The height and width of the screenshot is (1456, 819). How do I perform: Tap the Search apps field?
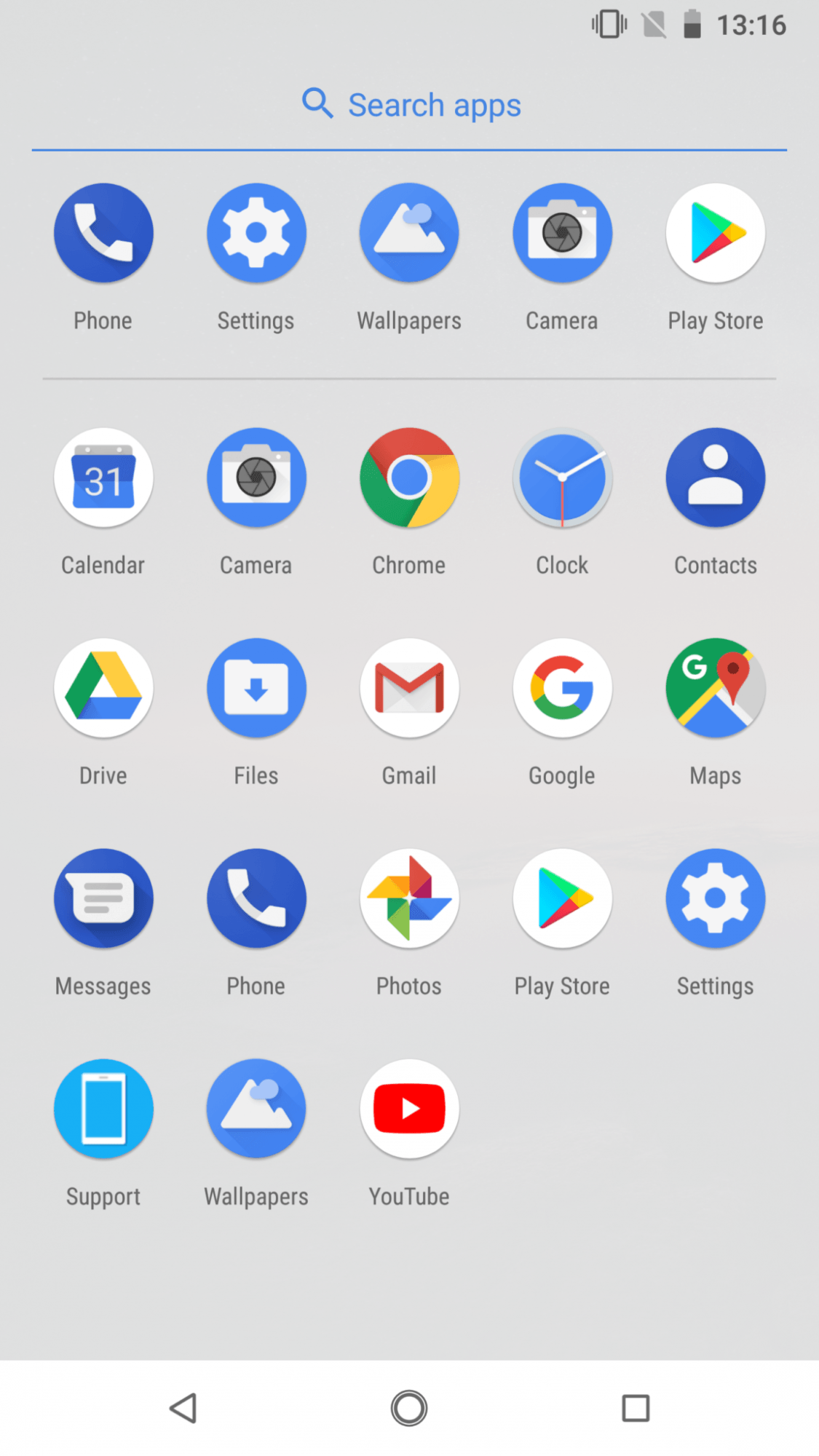(410, 106)
